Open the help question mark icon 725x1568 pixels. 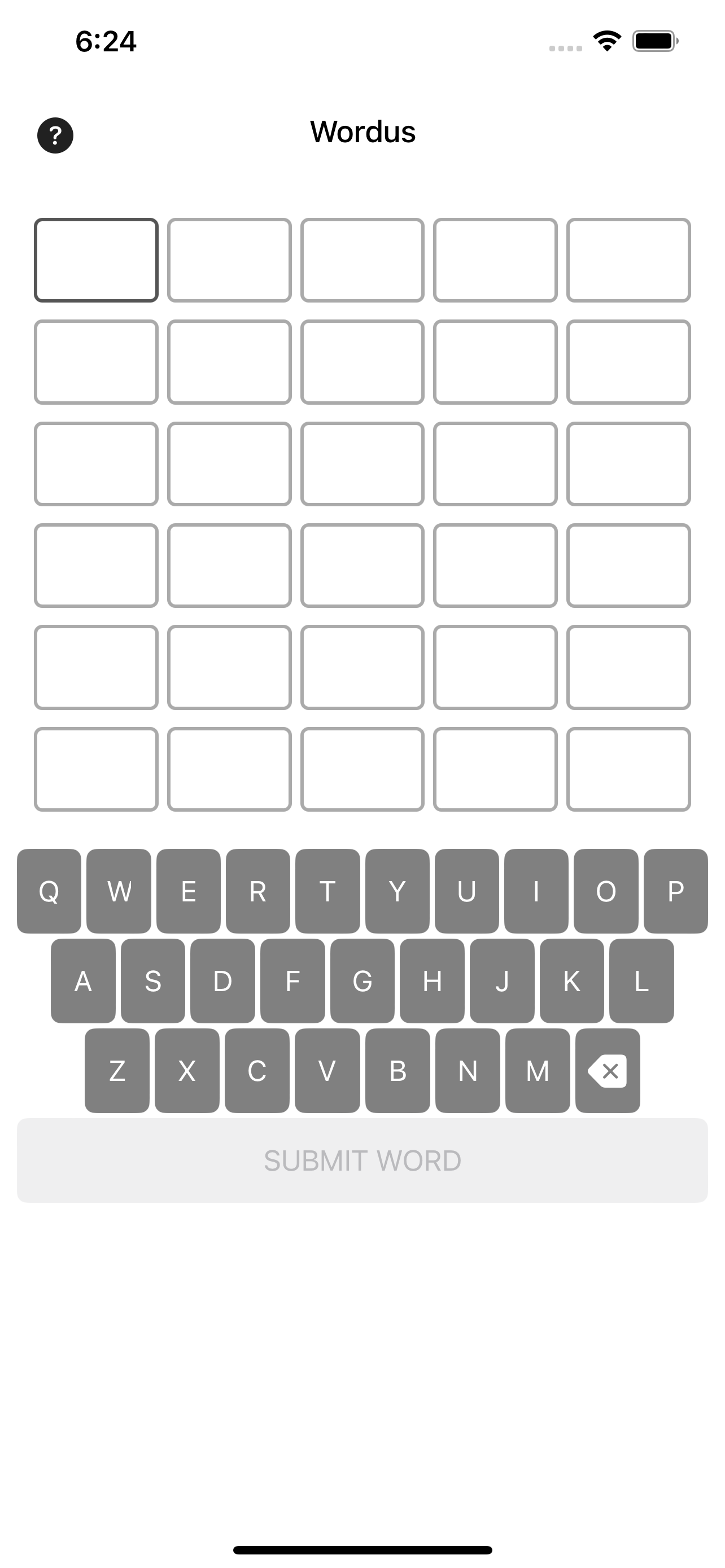55,135
